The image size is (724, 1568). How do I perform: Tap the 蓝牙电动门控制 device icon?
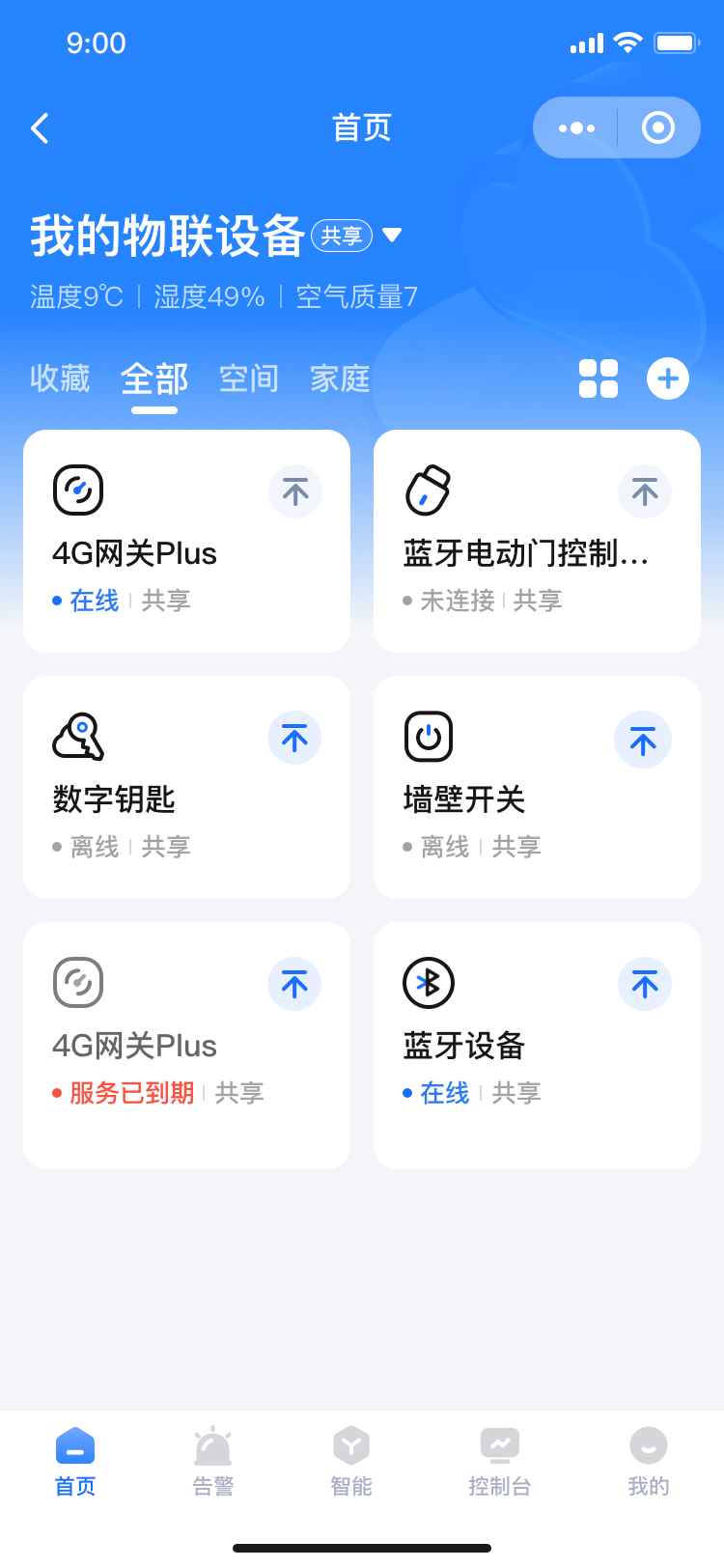(428, 490)
